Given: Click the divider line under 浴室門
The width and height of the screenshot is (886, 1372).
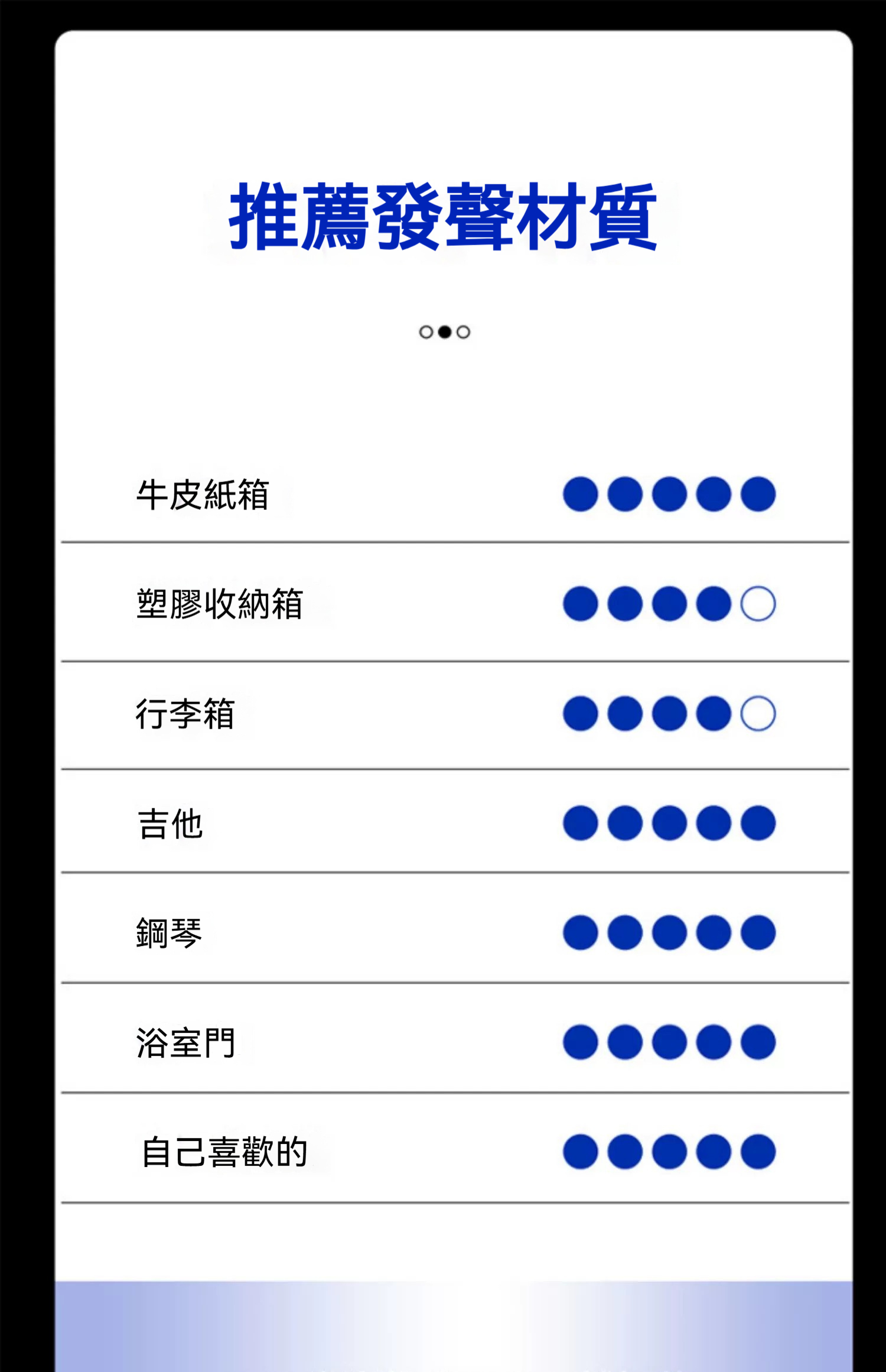Looking at the screenshot, I should [455, 1094].
